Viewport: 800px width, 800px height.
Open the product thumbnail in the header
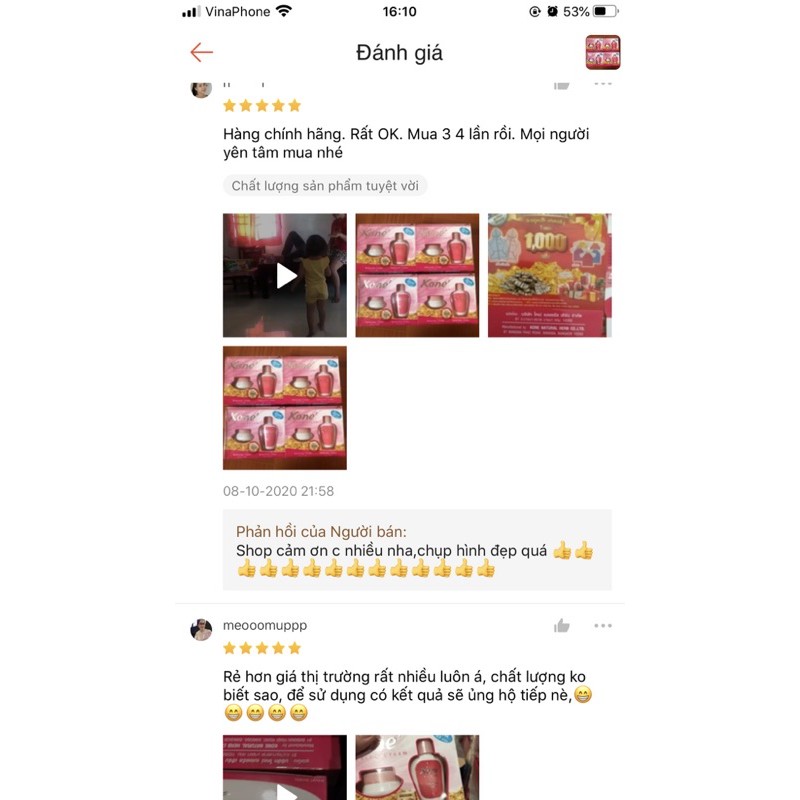[x=602, y=53]
